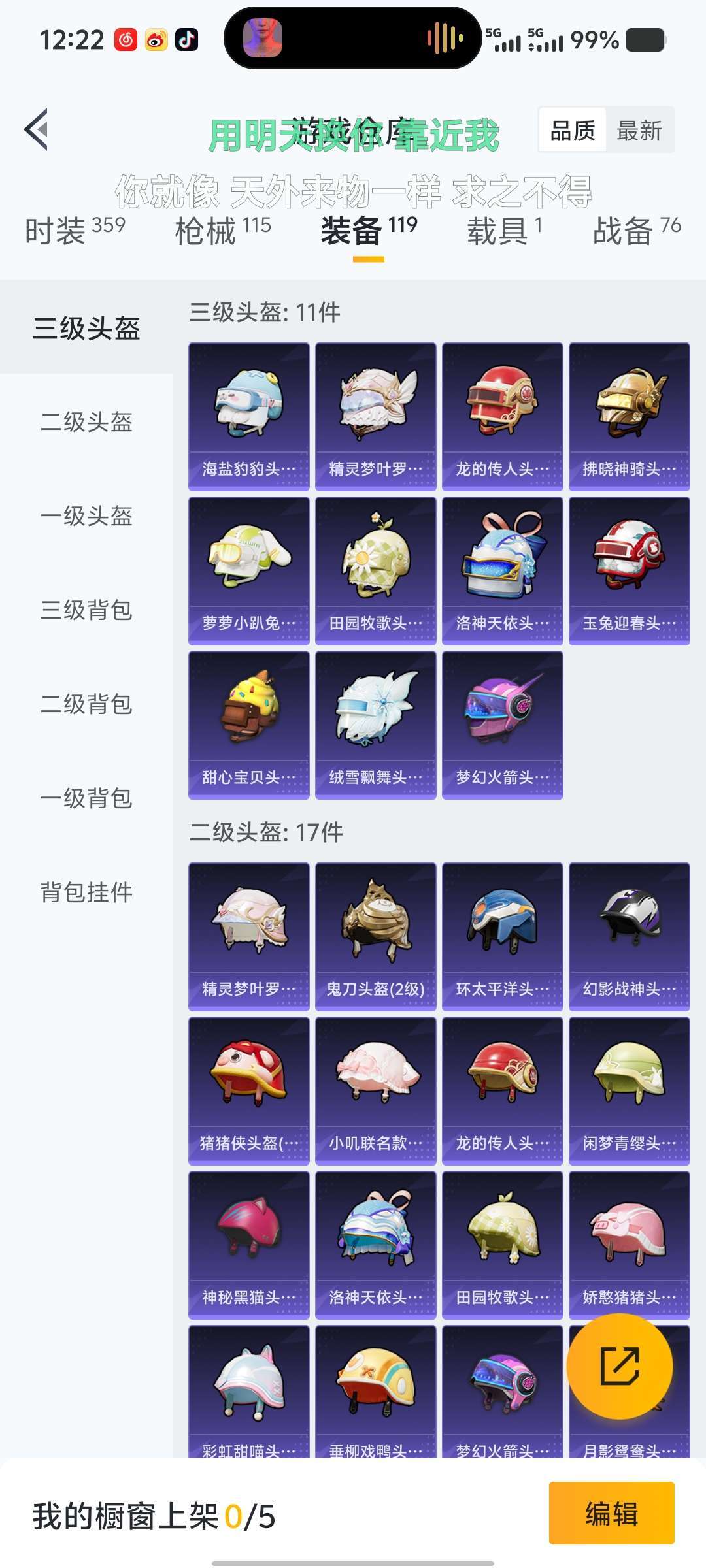Tap the 编辑 button

(x=612, y=1513)
